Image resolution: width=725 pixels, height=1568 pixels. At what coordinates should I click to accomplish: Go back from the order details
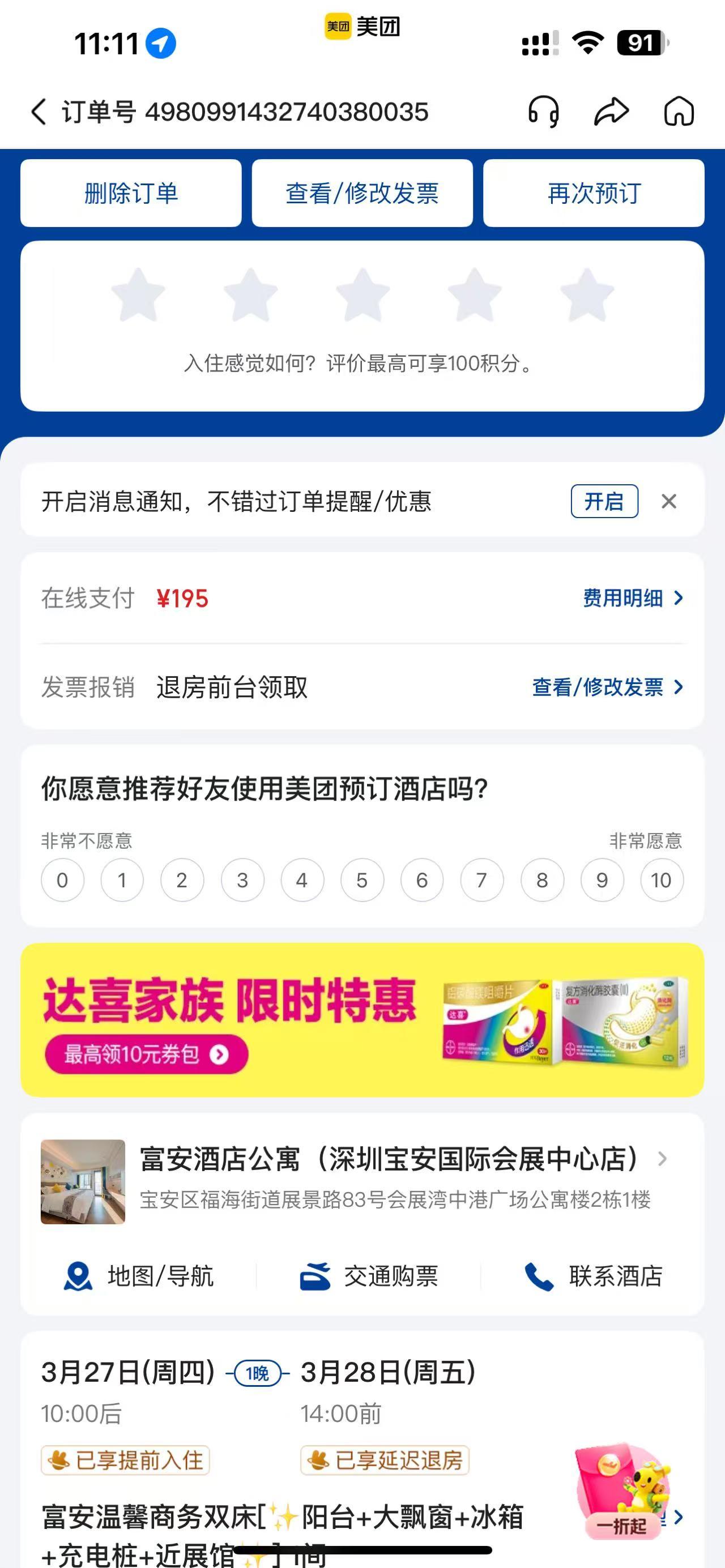(39, 112)
